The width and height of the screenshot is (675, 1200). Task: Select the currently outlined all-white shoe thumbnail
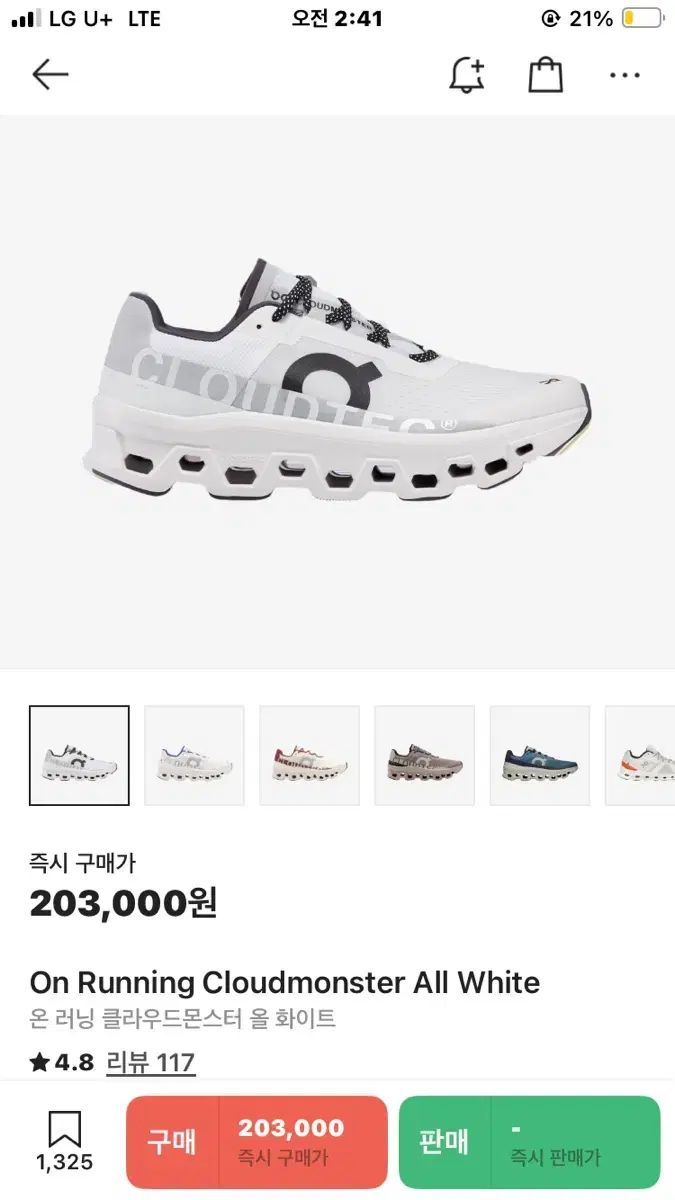(x=79, y=755)
